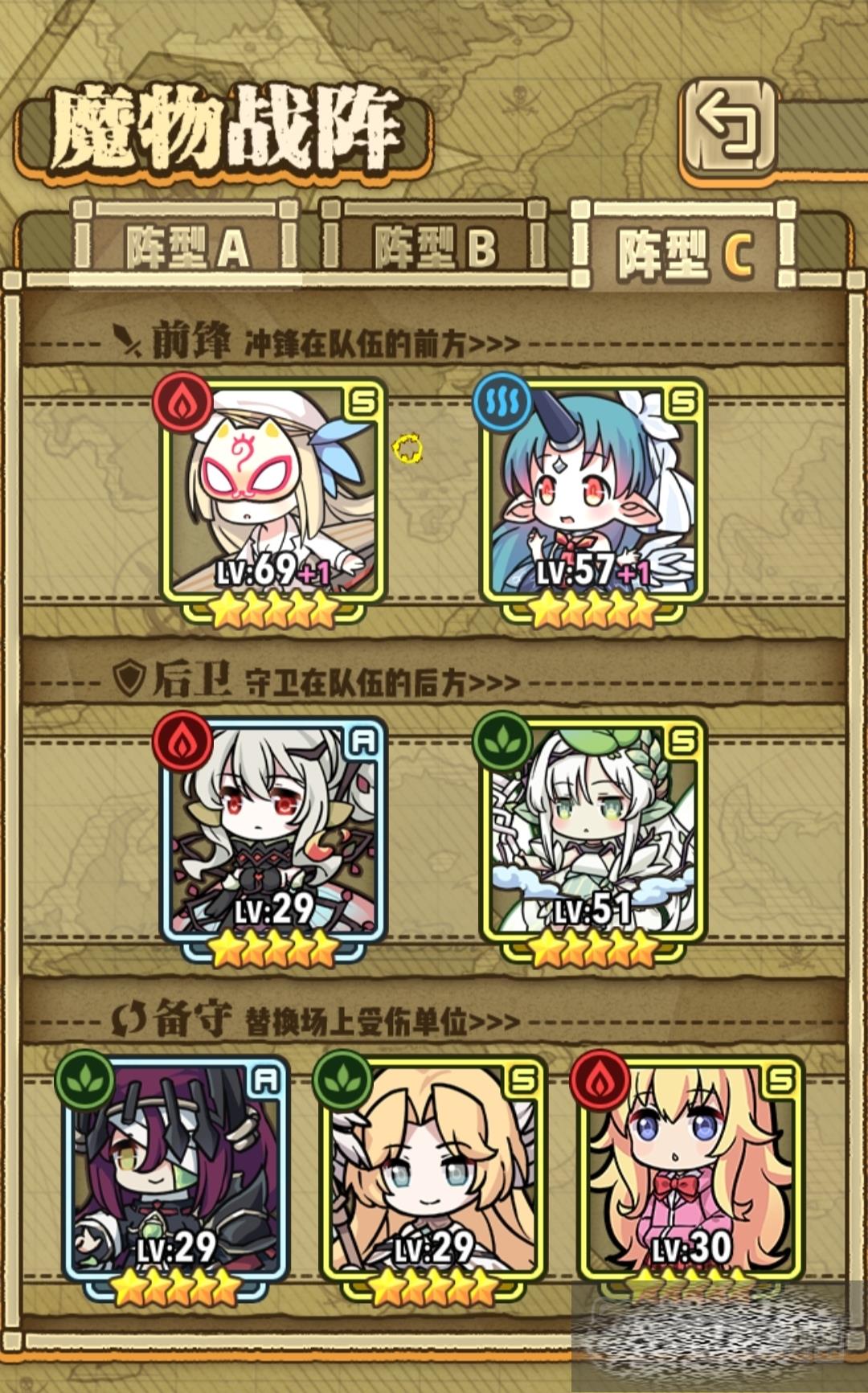Screen dimensions: 868x1393
Task: Open the Lv:69 fox-mask monster card
Action: 273,498
